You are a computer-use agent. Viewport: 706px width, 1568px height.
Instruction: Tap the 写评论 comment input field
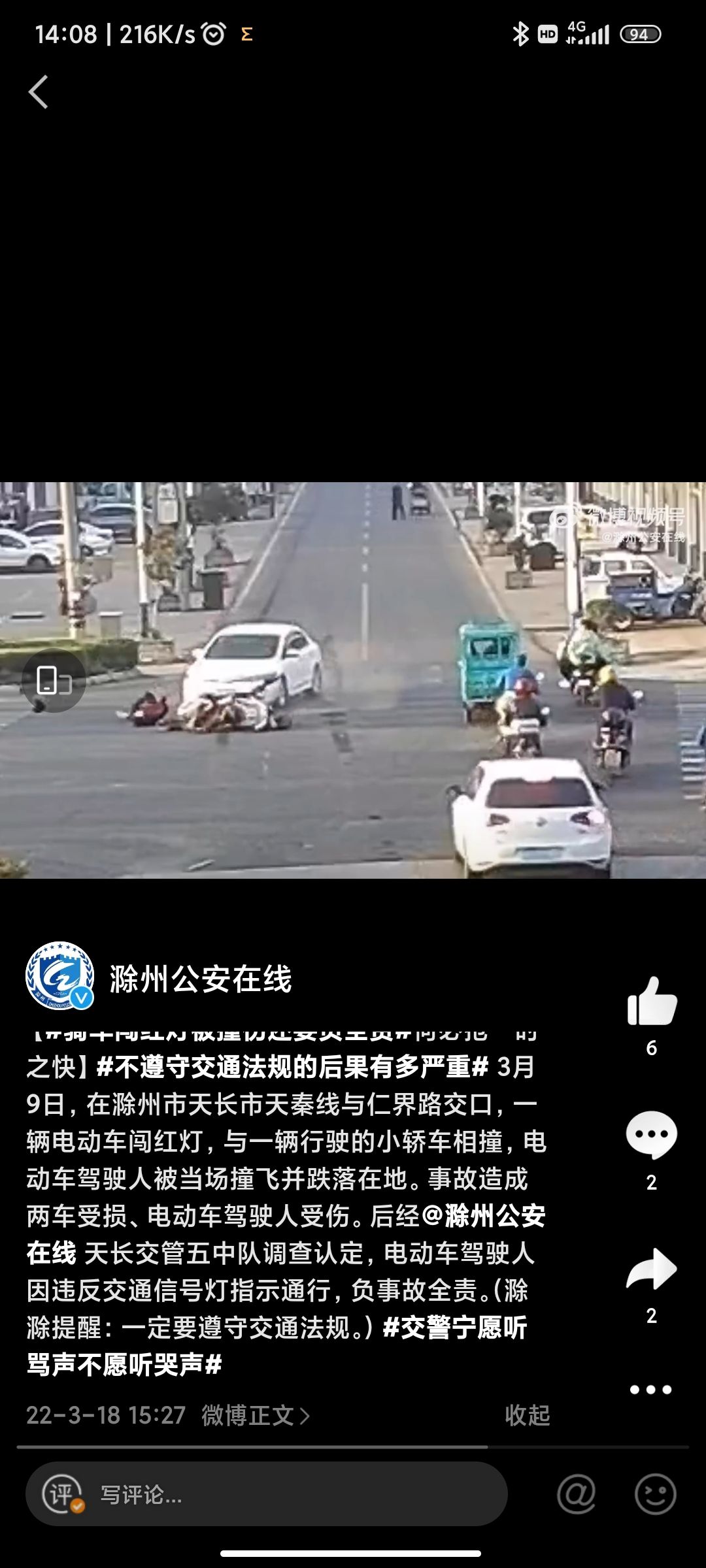(266, 1494)
